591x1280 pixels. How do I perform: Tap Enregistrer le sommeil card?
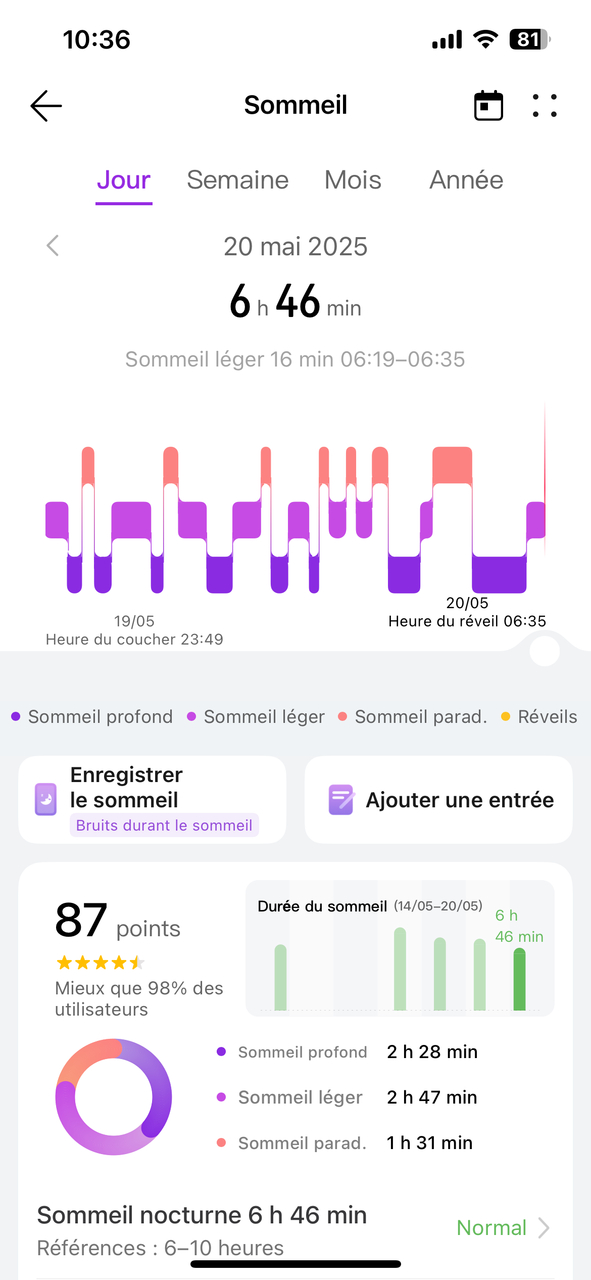(x=152, y=800)
